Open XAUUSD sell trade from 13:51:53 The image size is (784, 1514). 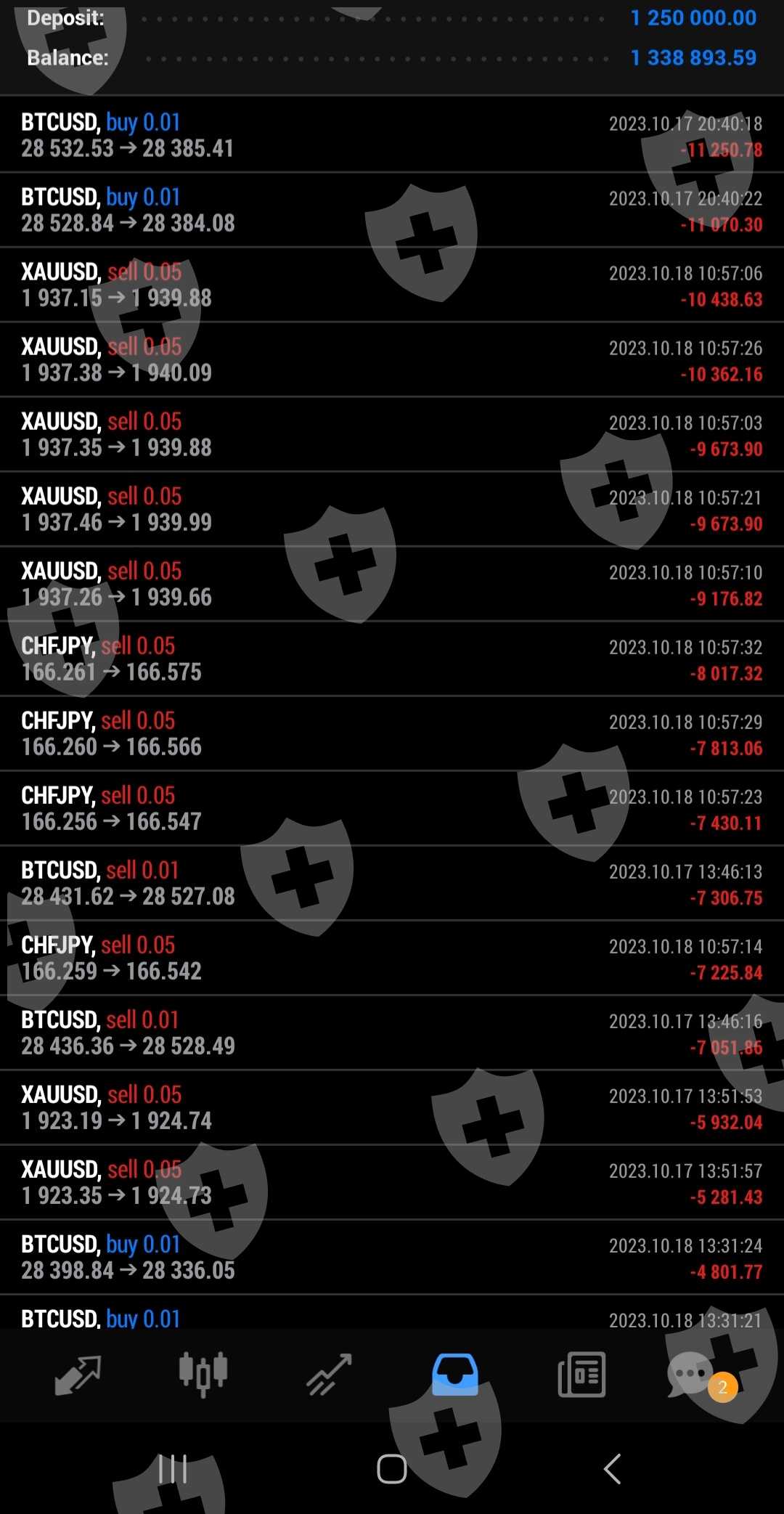coord(392,1107)
